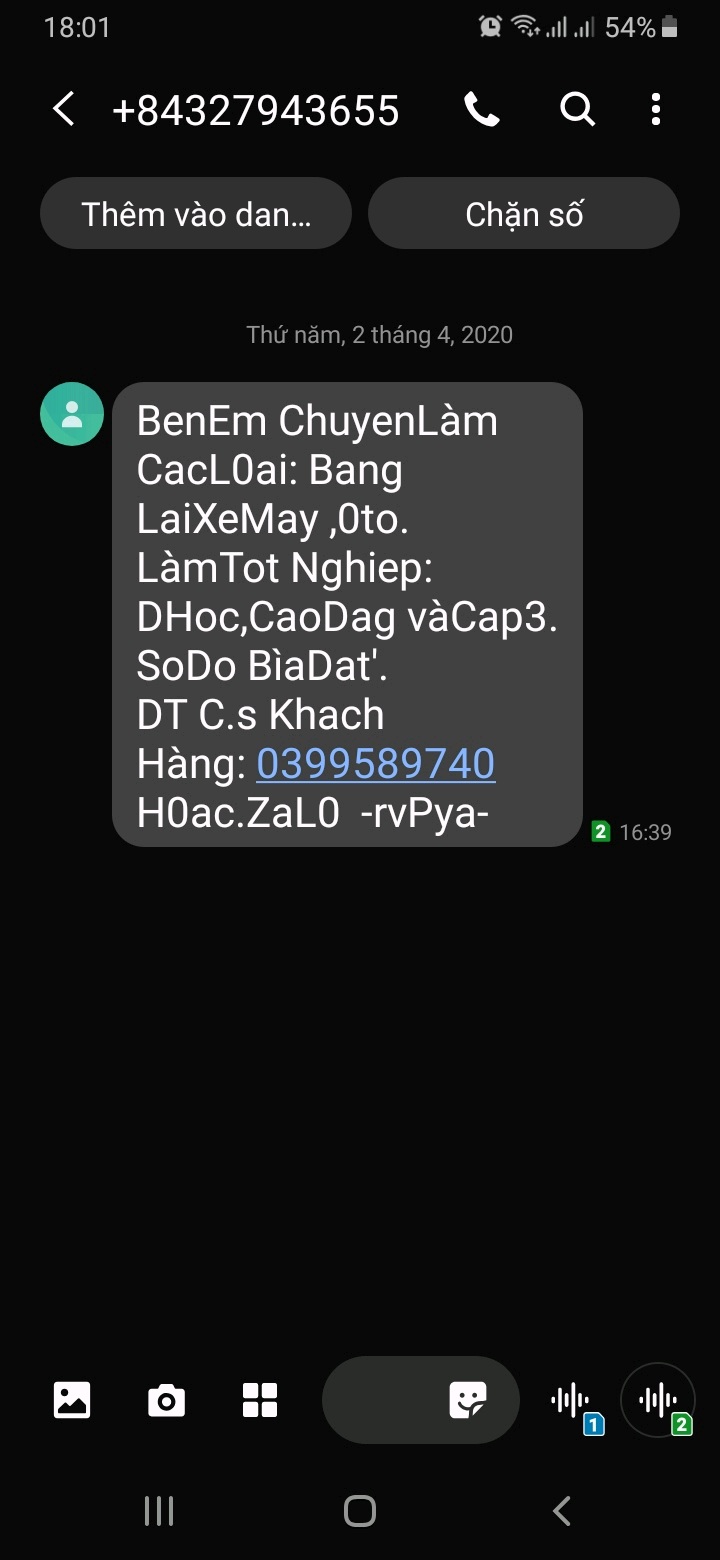Open the phone number link 0399589740

tap(376, 764)
